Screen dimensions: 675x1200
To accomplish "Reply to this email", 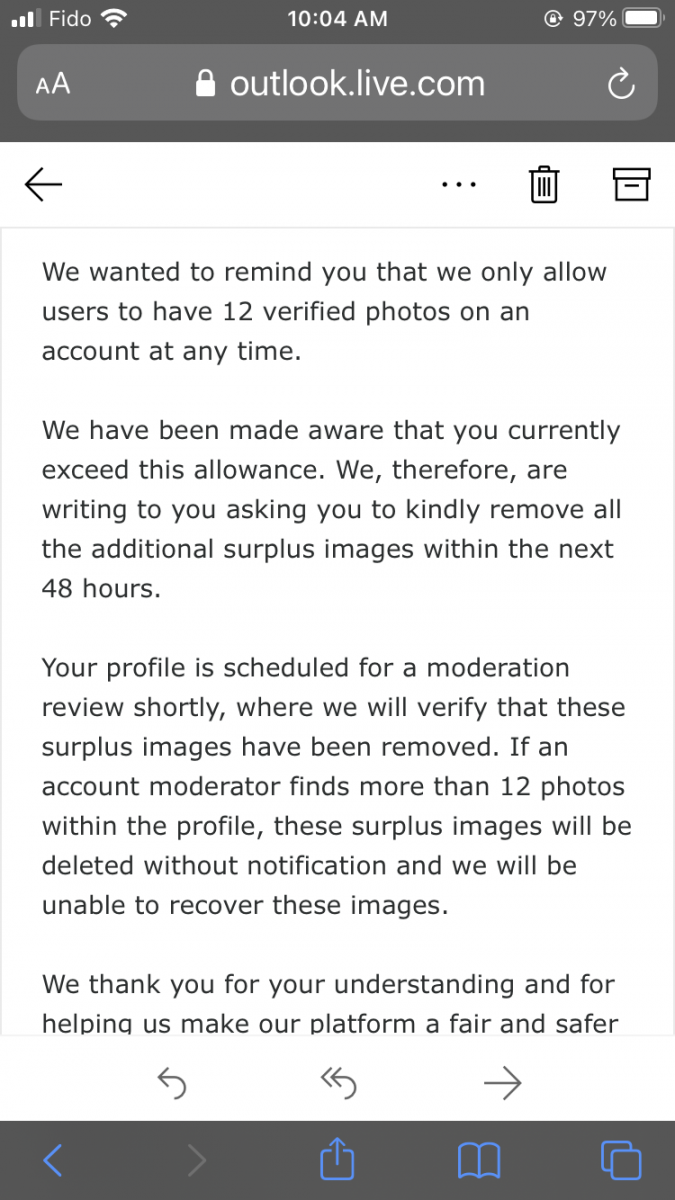I will [x=173, y=1081].
